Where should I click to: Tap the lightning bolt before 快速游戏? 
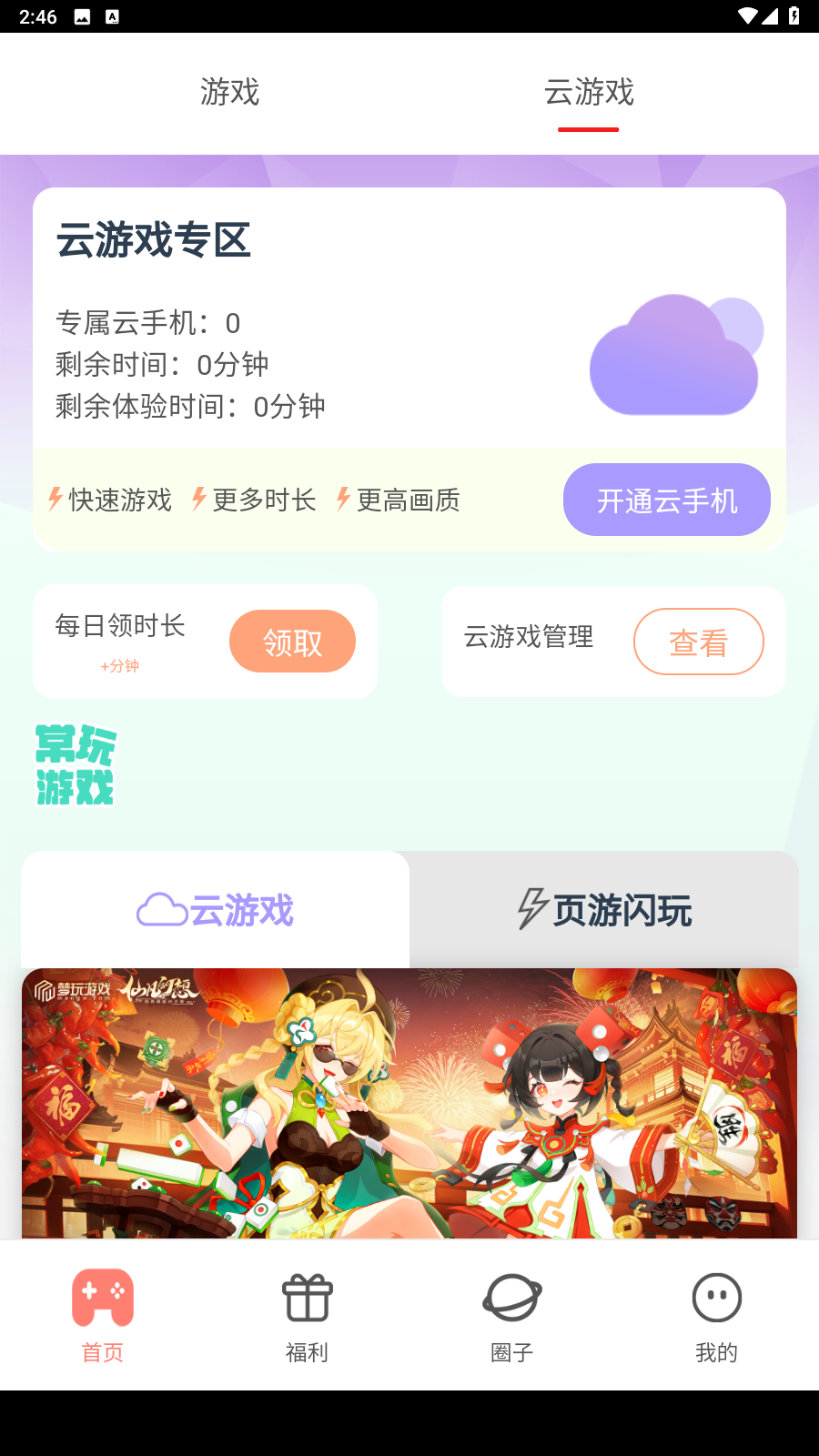click(x=55, y=500)
